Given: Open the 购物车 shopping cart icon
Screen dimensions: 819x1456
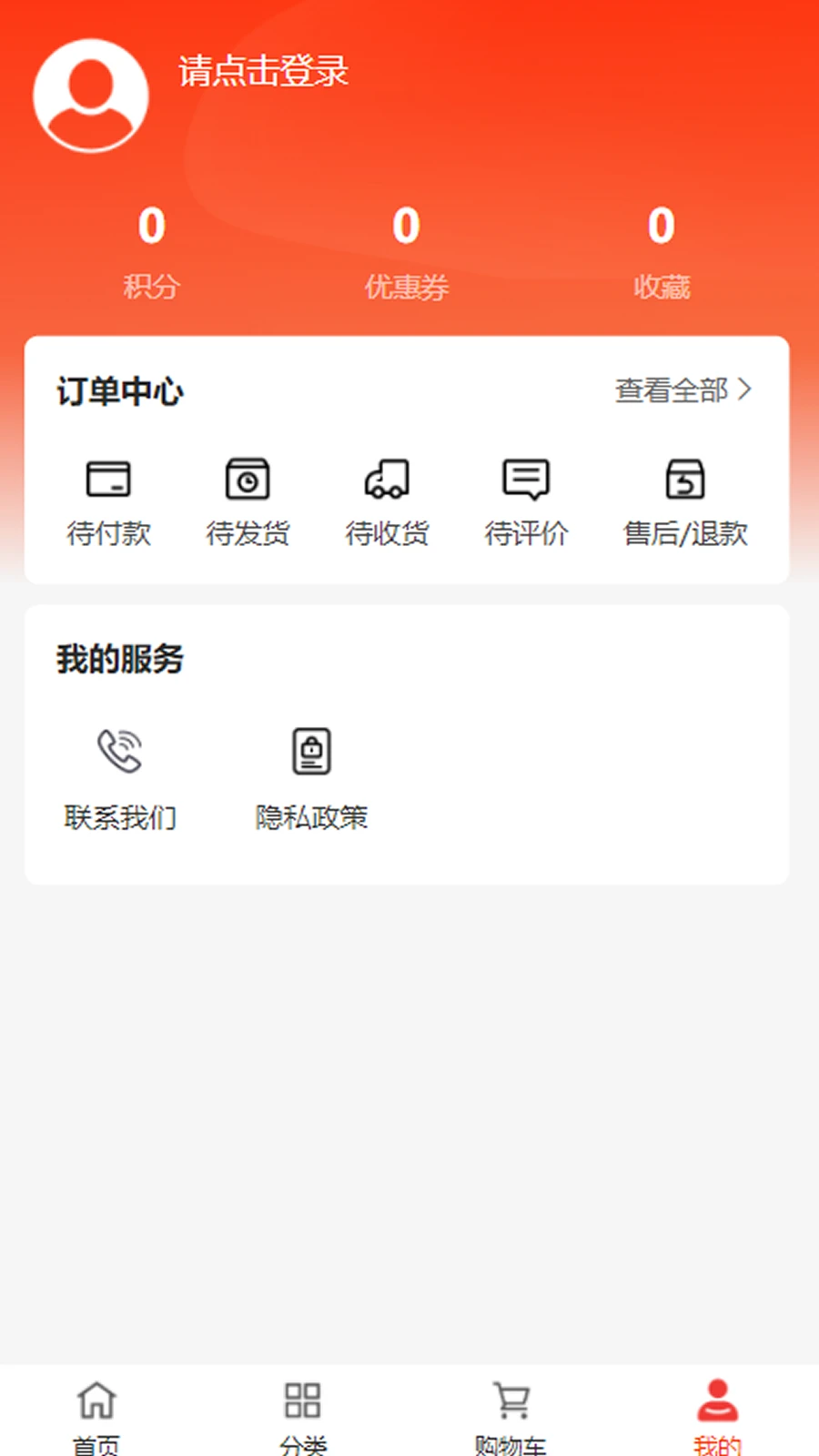Looking at the screenshot, I should click(x=511, y=1400).
